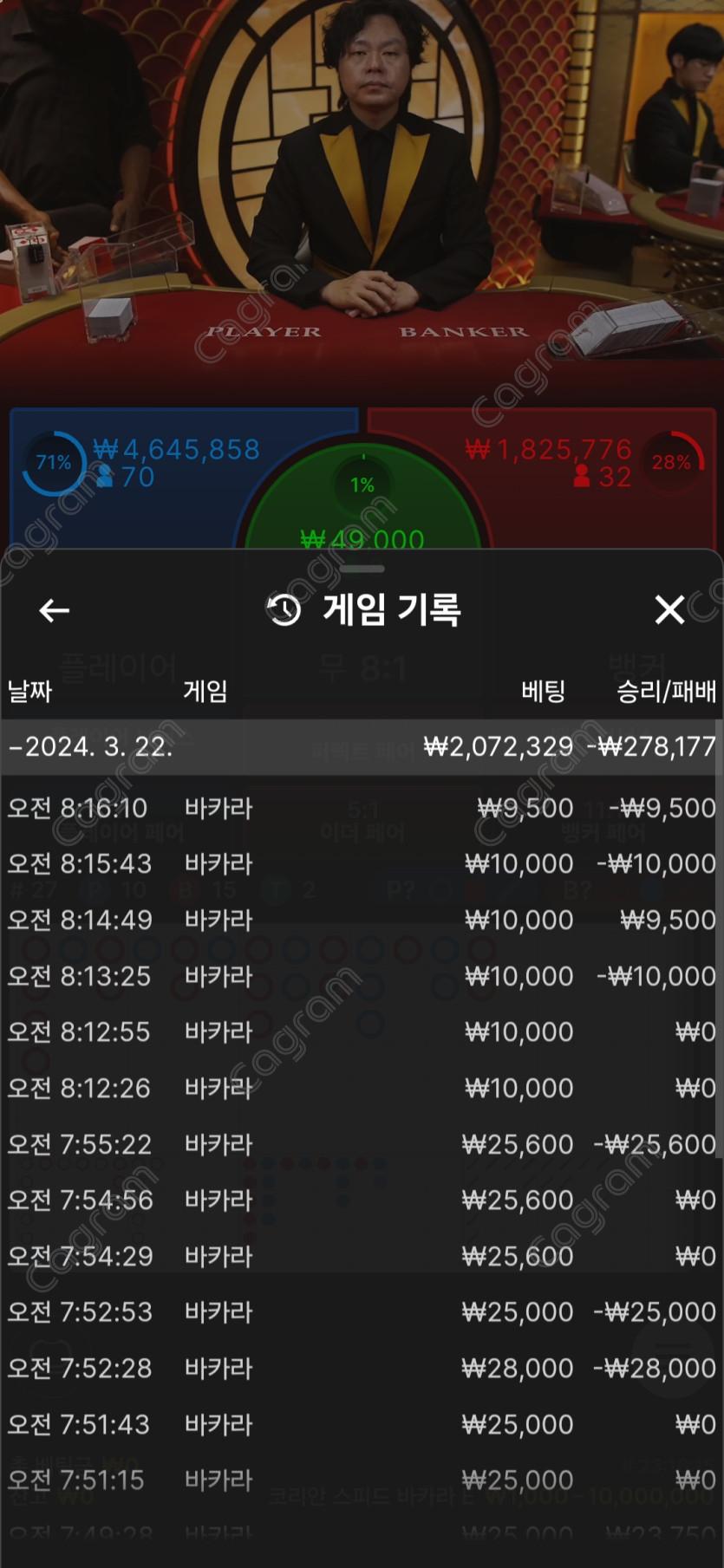Close the game history panel
This screenshot has height=1568, width=724.
(669, 610)
